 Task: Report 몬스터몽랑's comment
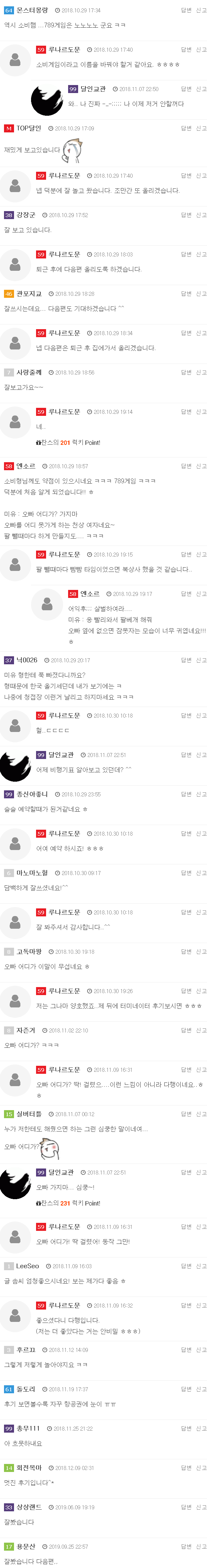(201, 10)
